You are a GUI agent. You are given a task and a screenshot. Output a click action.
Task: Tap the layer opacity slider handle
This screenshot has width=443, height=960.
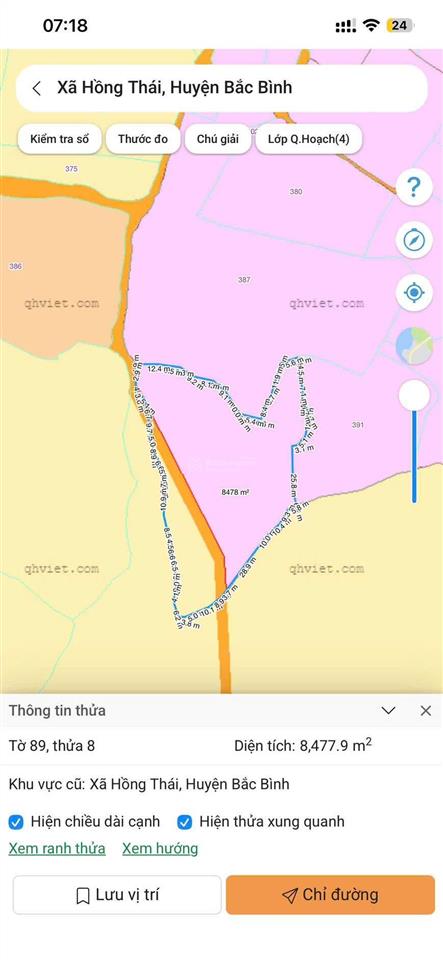[414, 396]
